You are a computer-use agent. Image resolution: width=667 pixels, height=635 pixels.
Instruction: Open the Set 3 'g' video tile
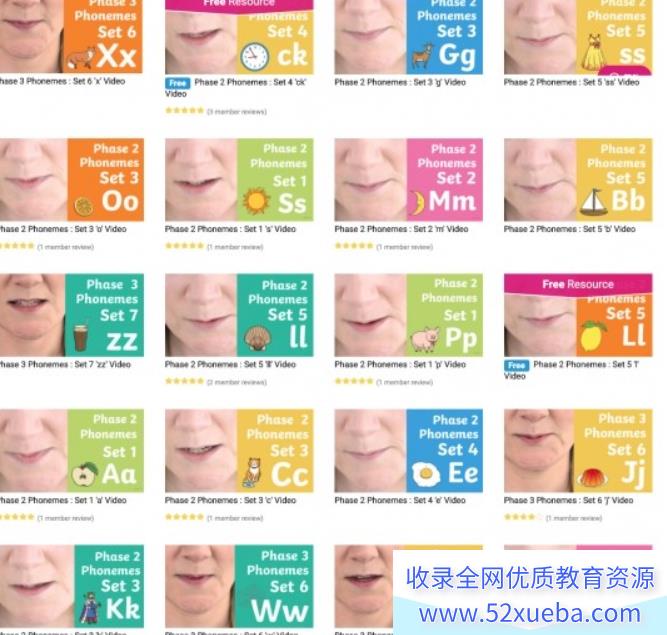(408, 35)
